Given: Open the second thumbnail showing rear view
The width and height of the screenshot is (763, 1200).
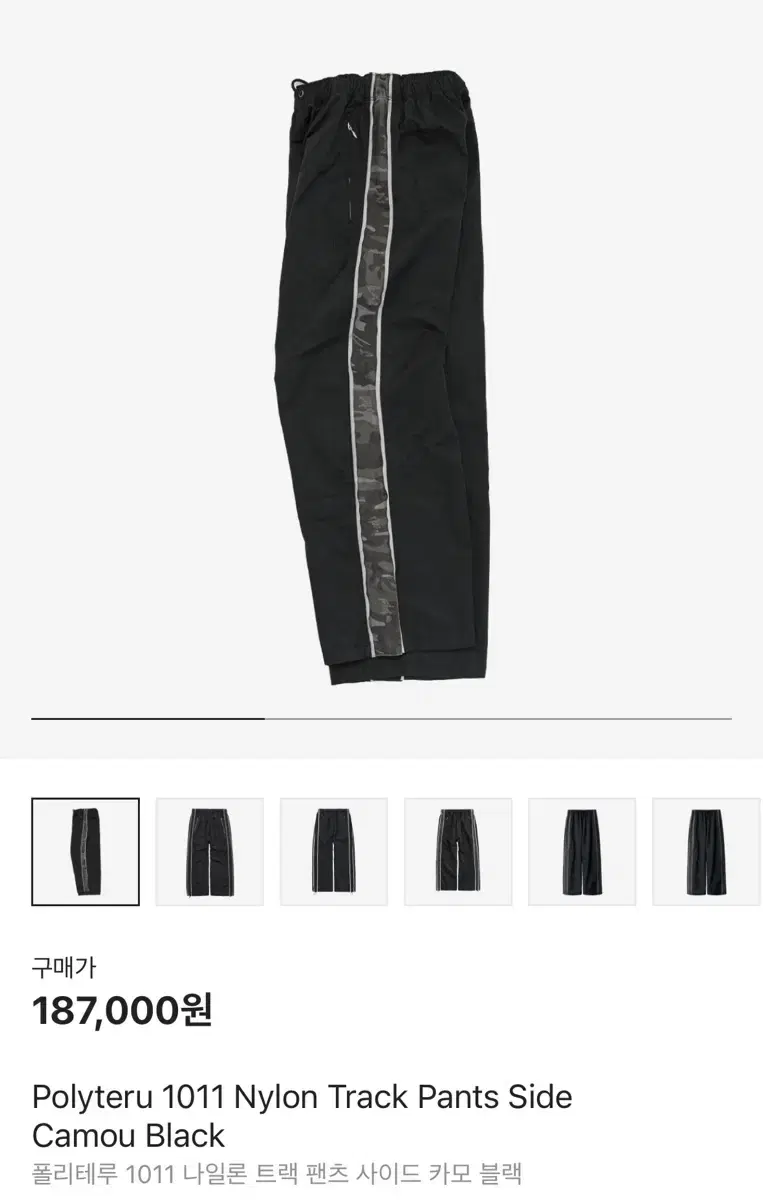Looking at the screenshot, I should (209, 851).
